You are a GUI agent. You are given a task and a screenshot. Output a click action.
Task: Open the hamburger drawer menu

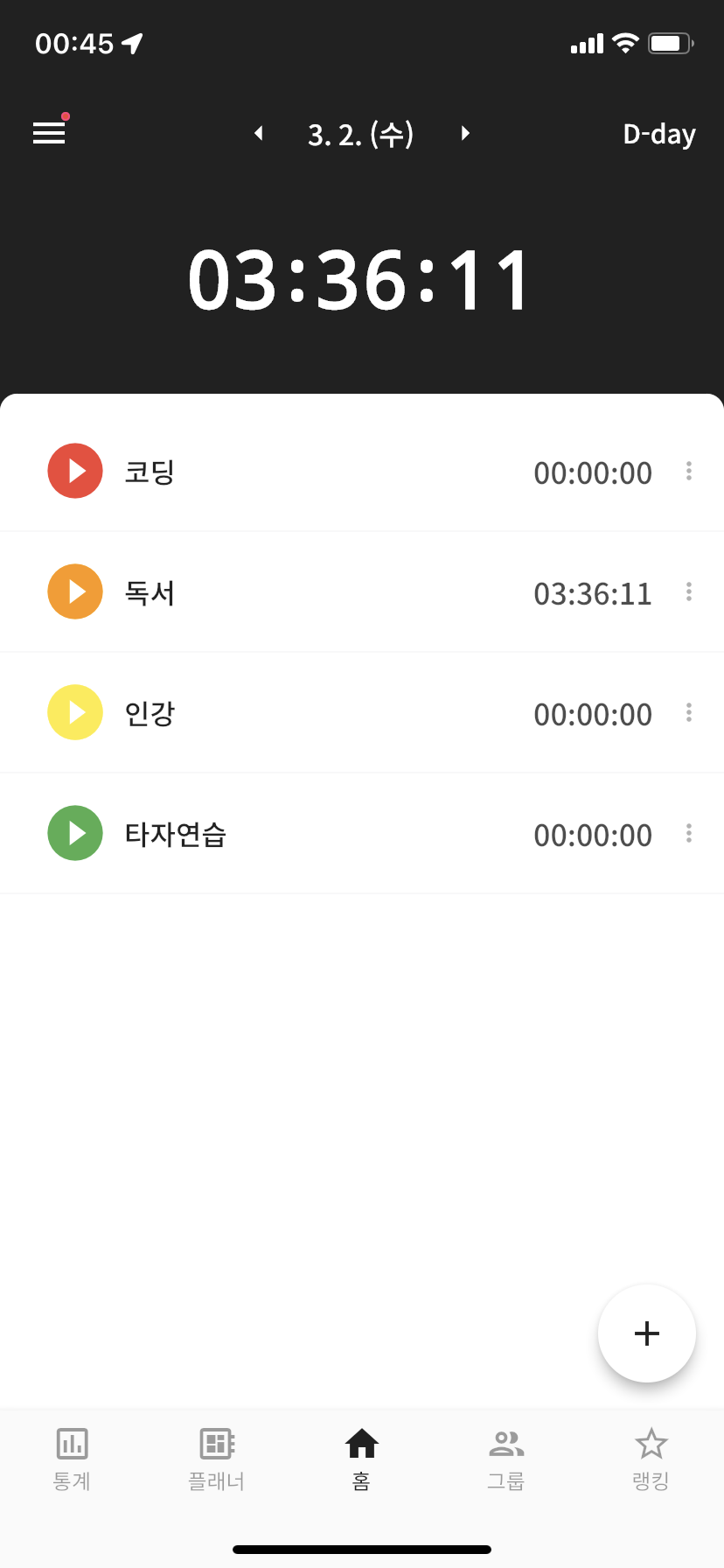coord(49,133)
